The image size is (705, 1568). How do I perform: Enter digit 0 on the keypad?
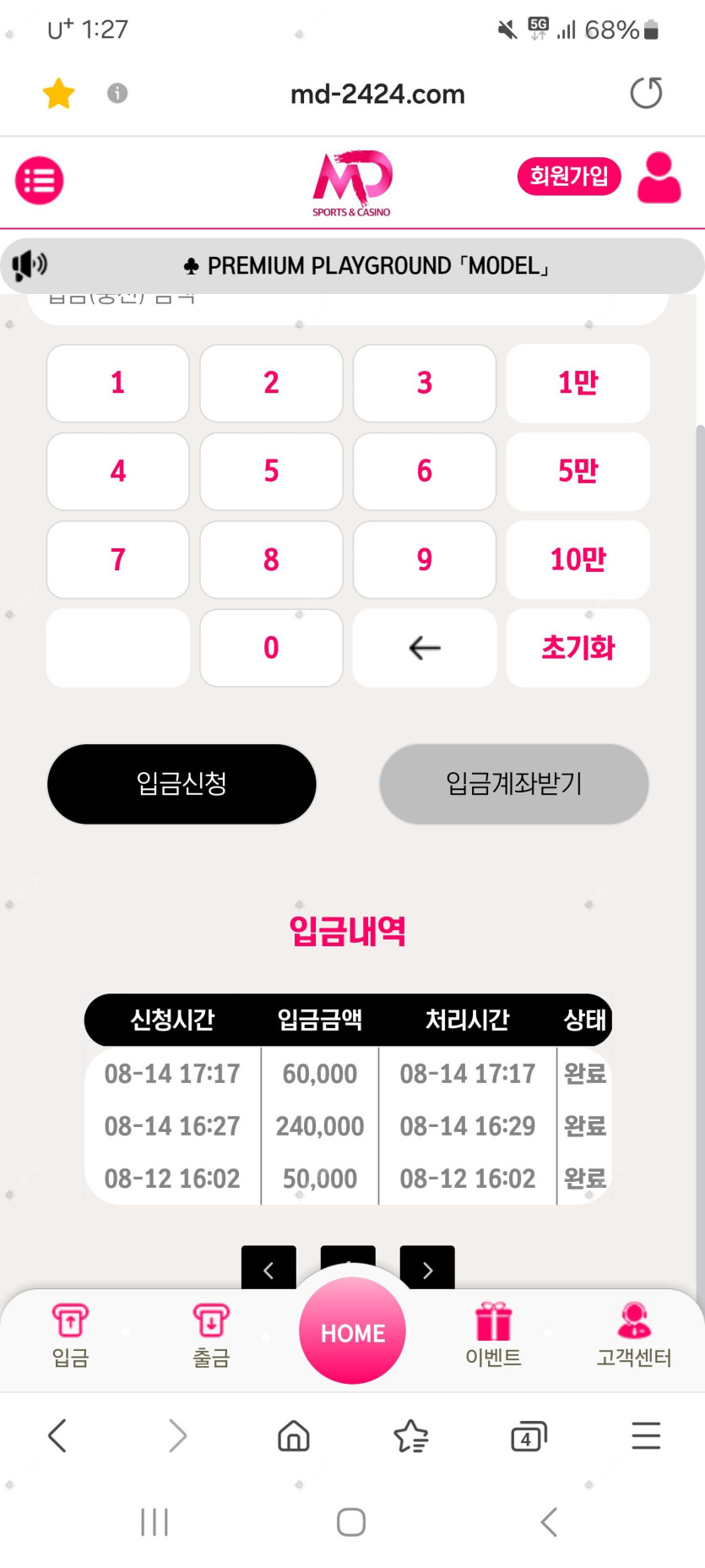point(271,648)
